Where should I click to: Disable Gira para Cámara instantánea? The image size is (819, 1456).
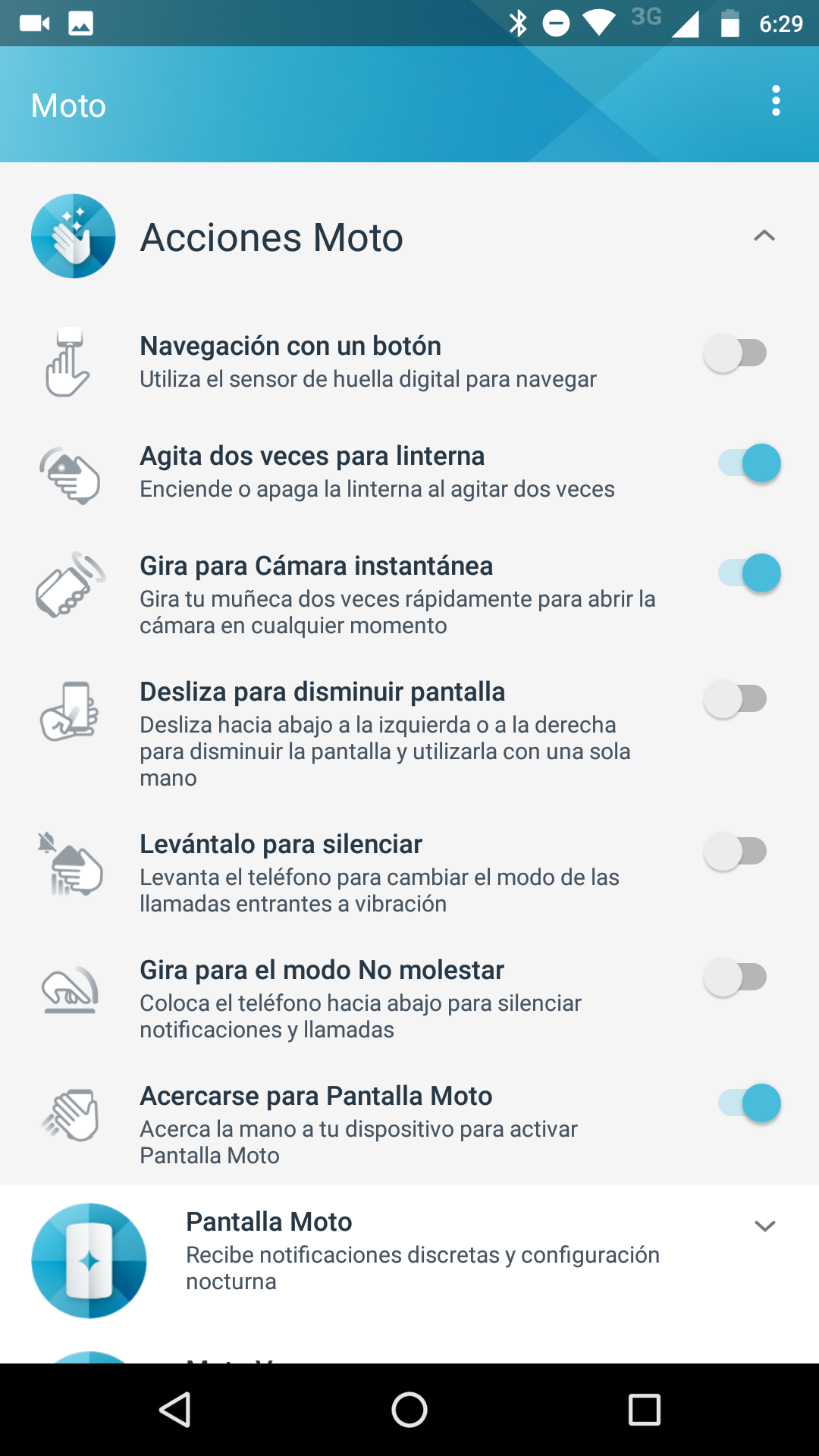pos(749,573)
